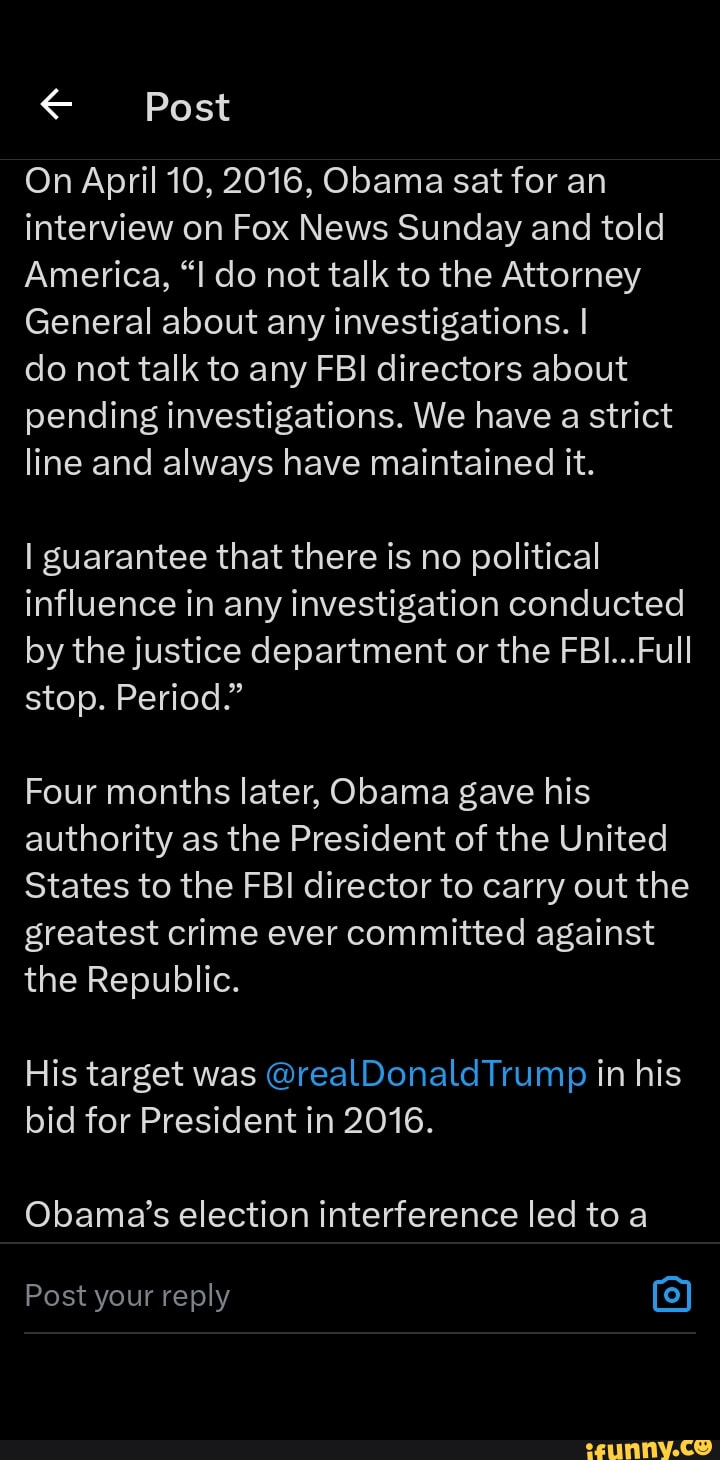The width and height of the screenshot is (720, 1460).
Task: Attach a photo with the camera icon
Action: 671,1294
